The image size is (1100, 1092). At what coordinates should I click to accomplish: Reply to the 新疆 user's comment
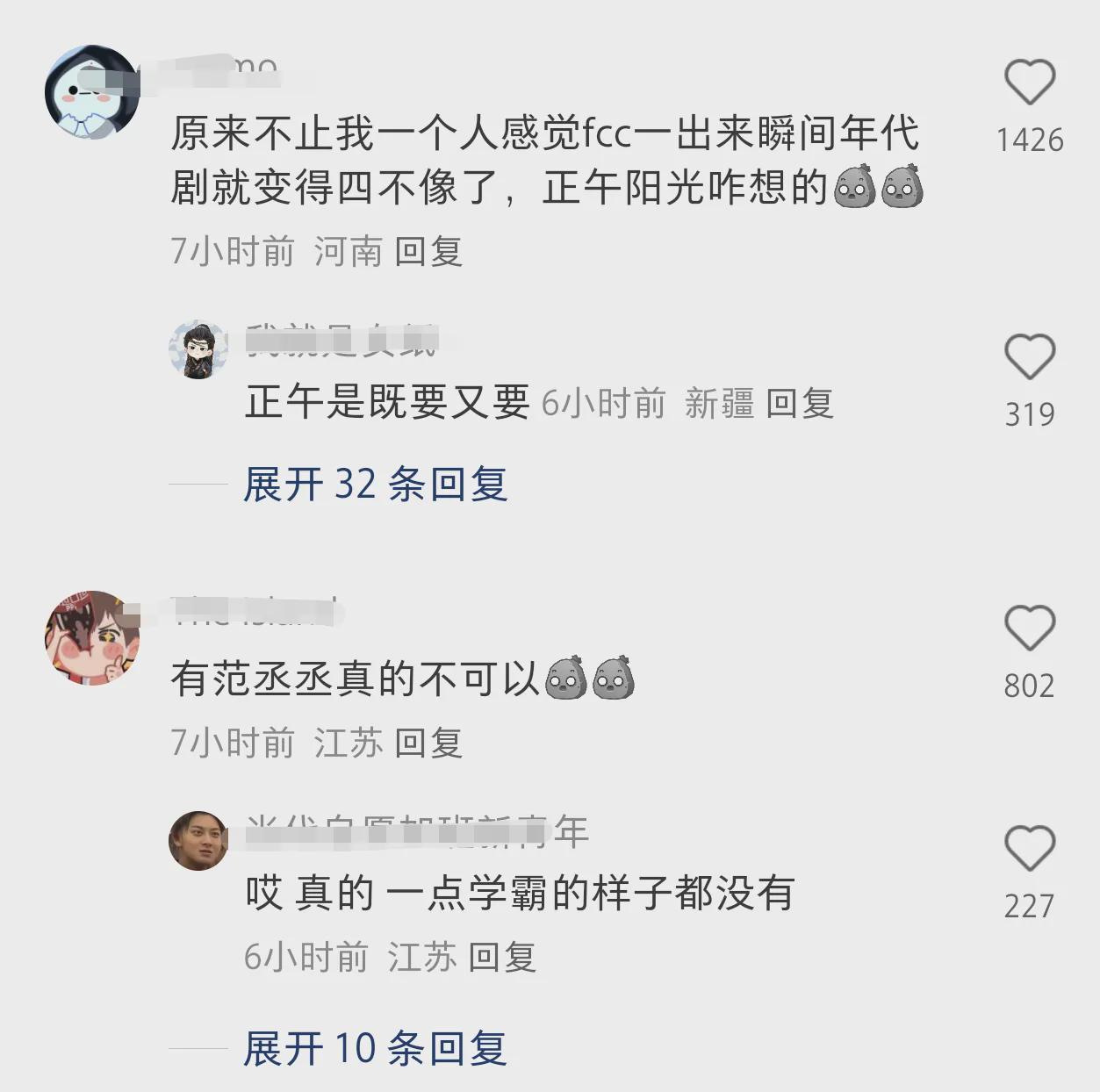(x=799, y=404)
